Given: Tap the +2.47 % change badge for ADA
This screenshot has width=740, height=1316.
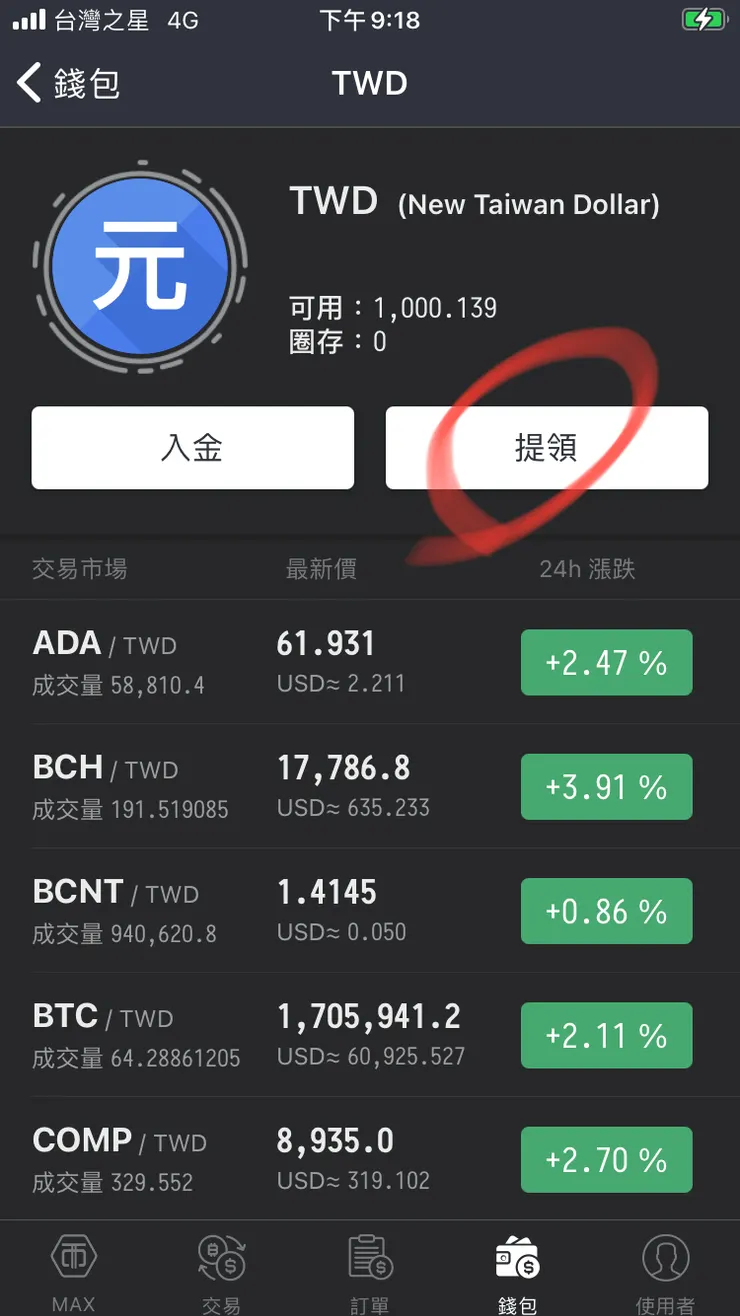Looking at the screenshot, I should click(x=606, y=662).
